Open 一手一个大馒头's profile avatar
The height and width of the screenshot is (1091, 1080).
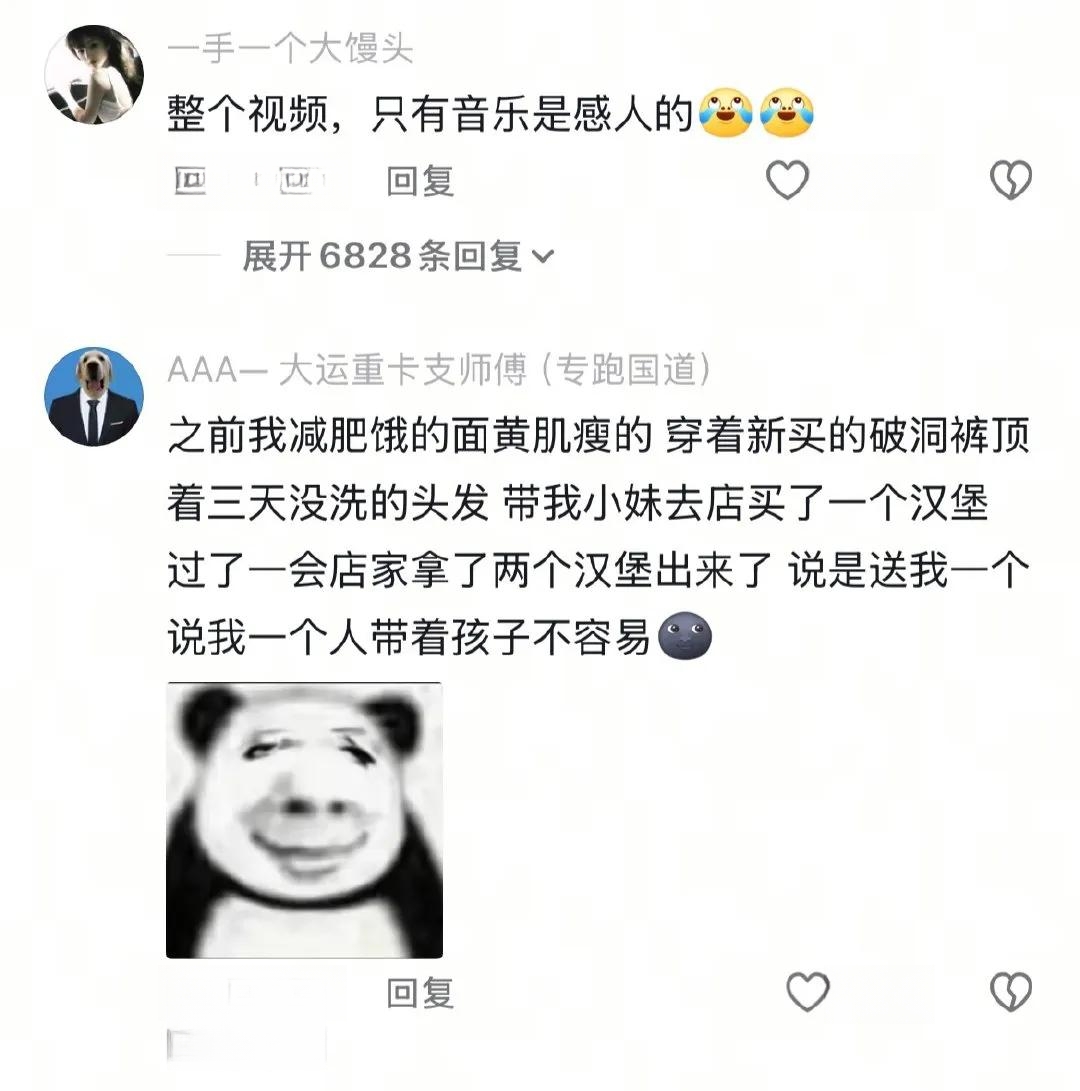95,75
